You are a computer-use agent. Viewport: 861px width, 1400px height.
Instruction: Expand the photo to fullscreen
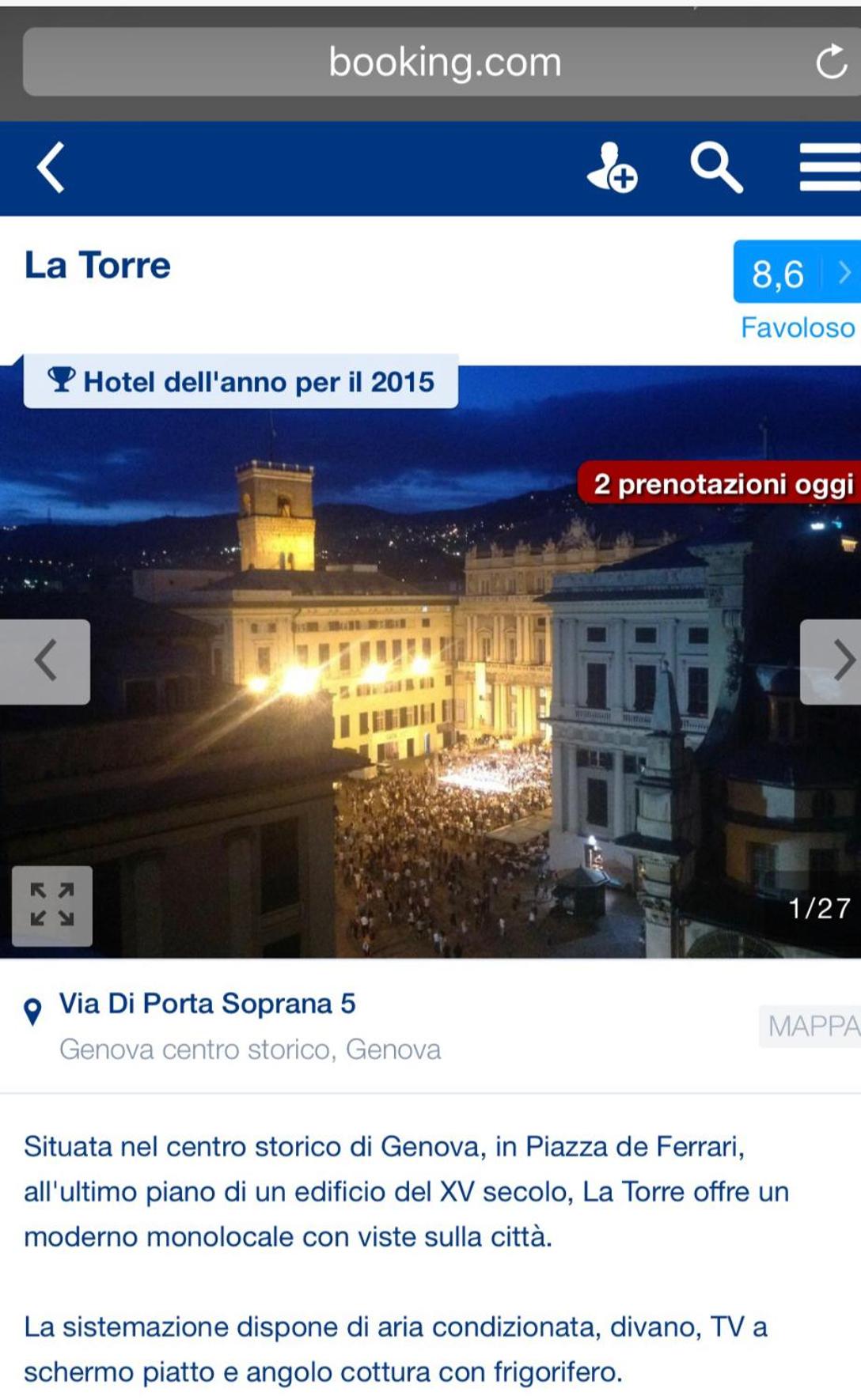pyautogui.click(x=52, y=906)
